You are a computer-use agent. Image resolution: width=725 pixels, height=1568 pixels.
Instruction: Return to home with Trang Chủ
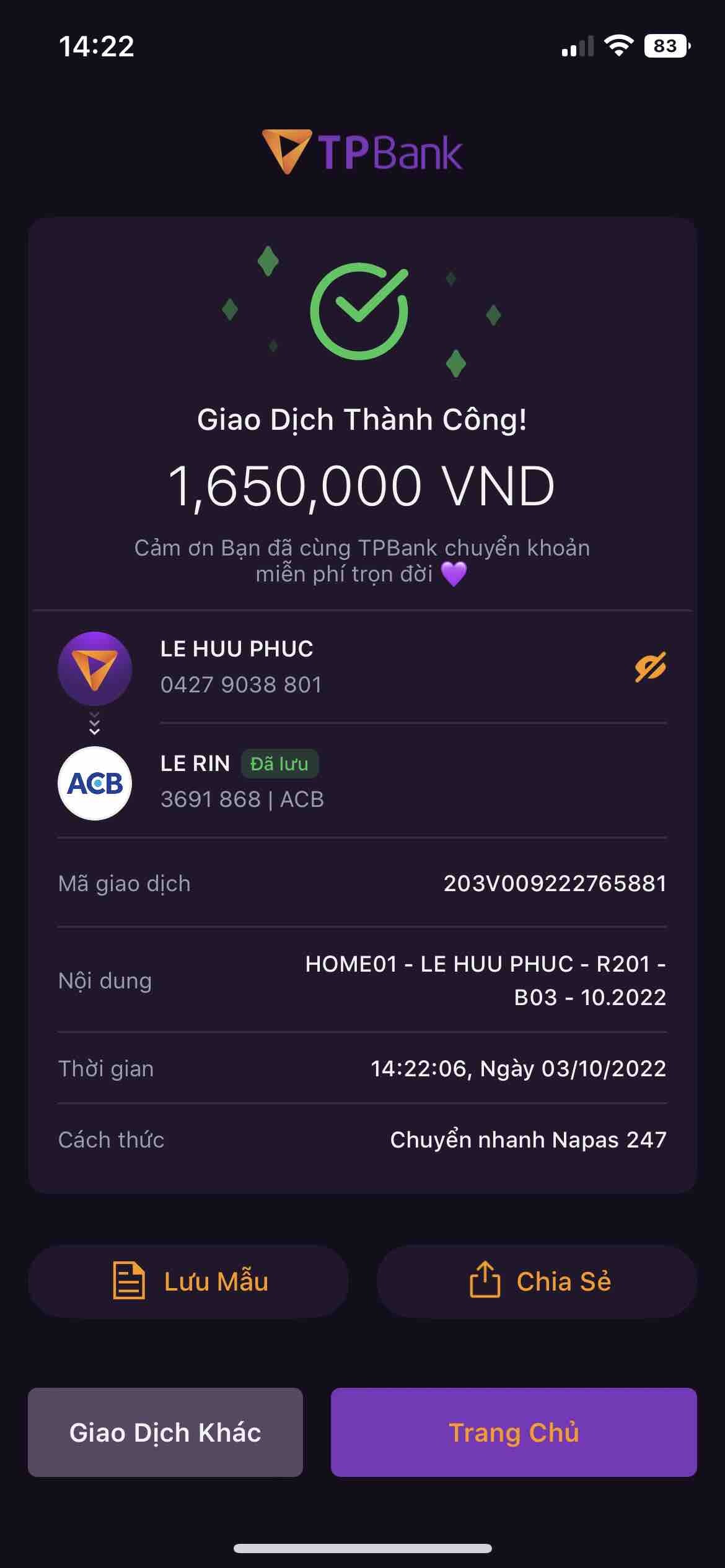click(x=513, y=1432)
